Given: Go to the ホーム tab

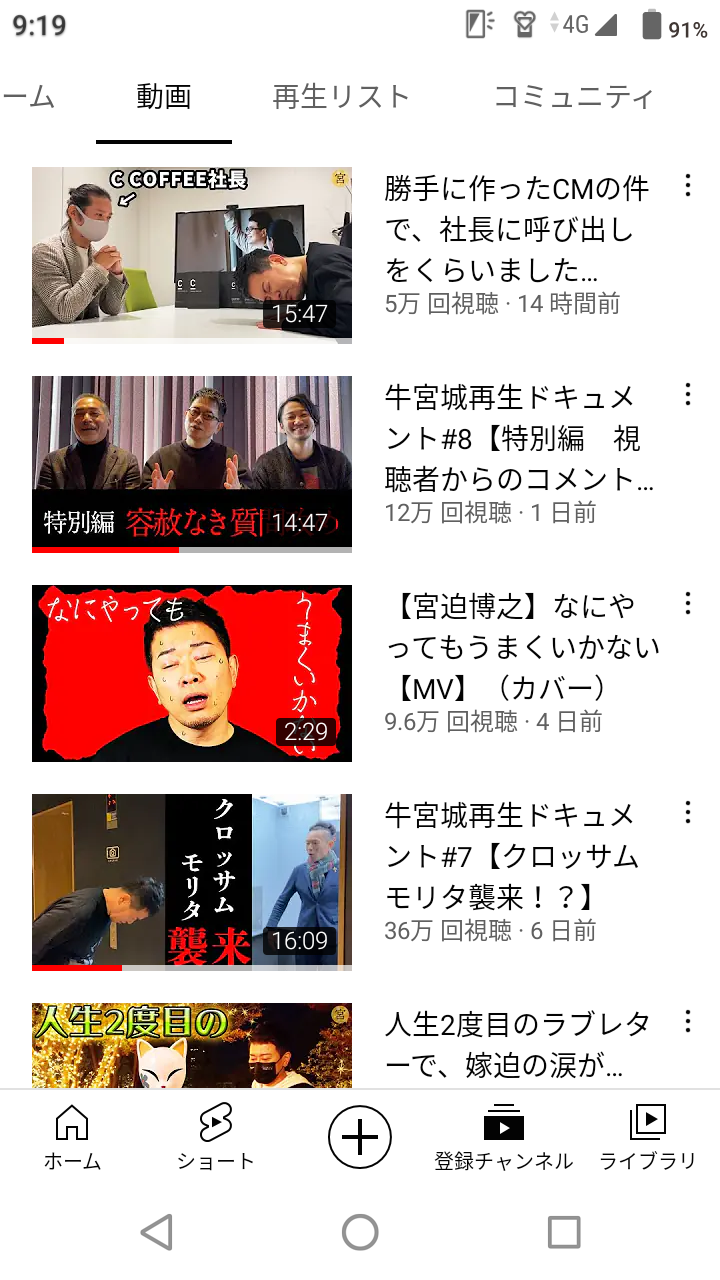Looking at the screenshot, I should (72, 1138).
